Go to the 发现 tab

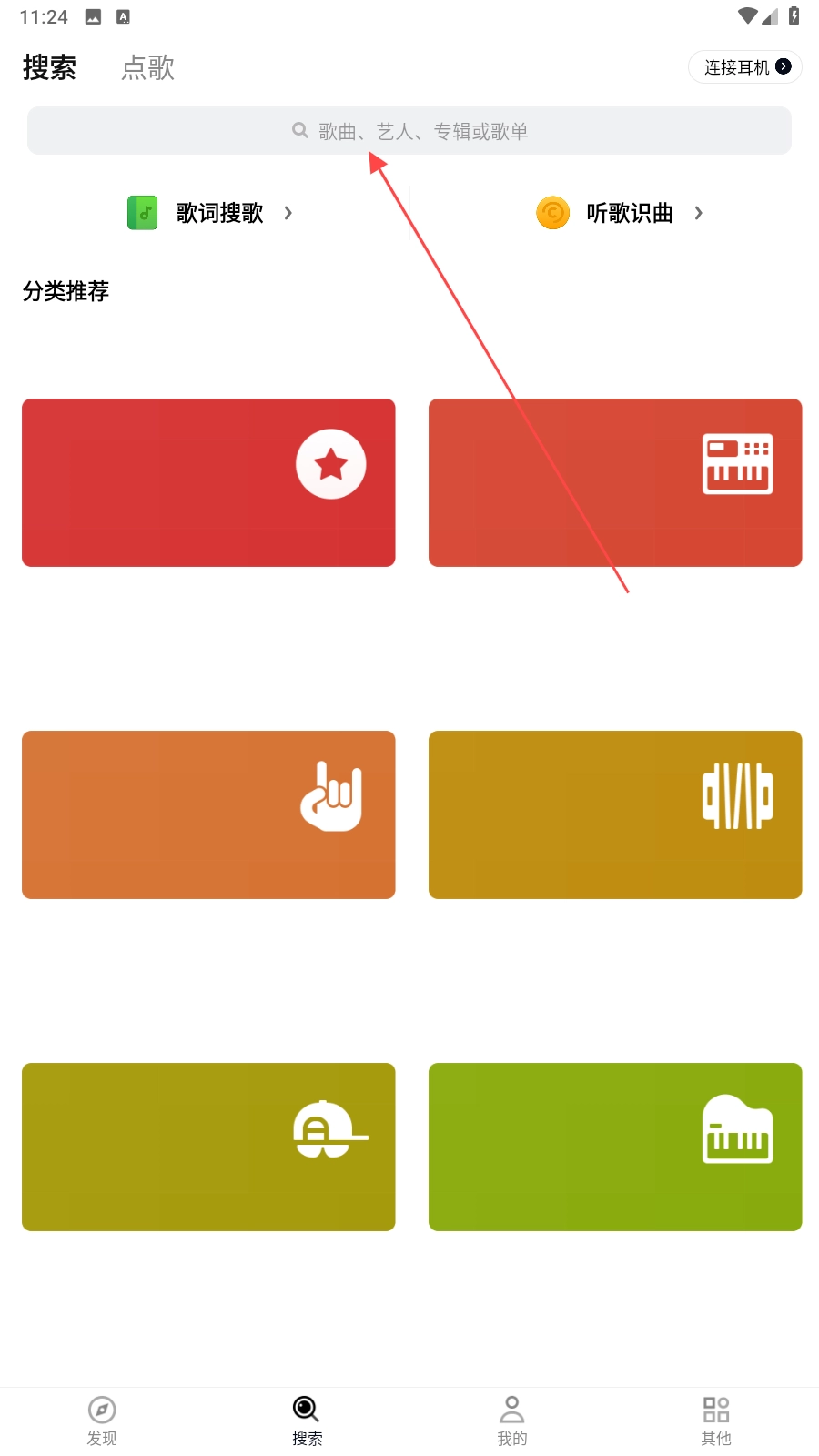point(102,1421)
